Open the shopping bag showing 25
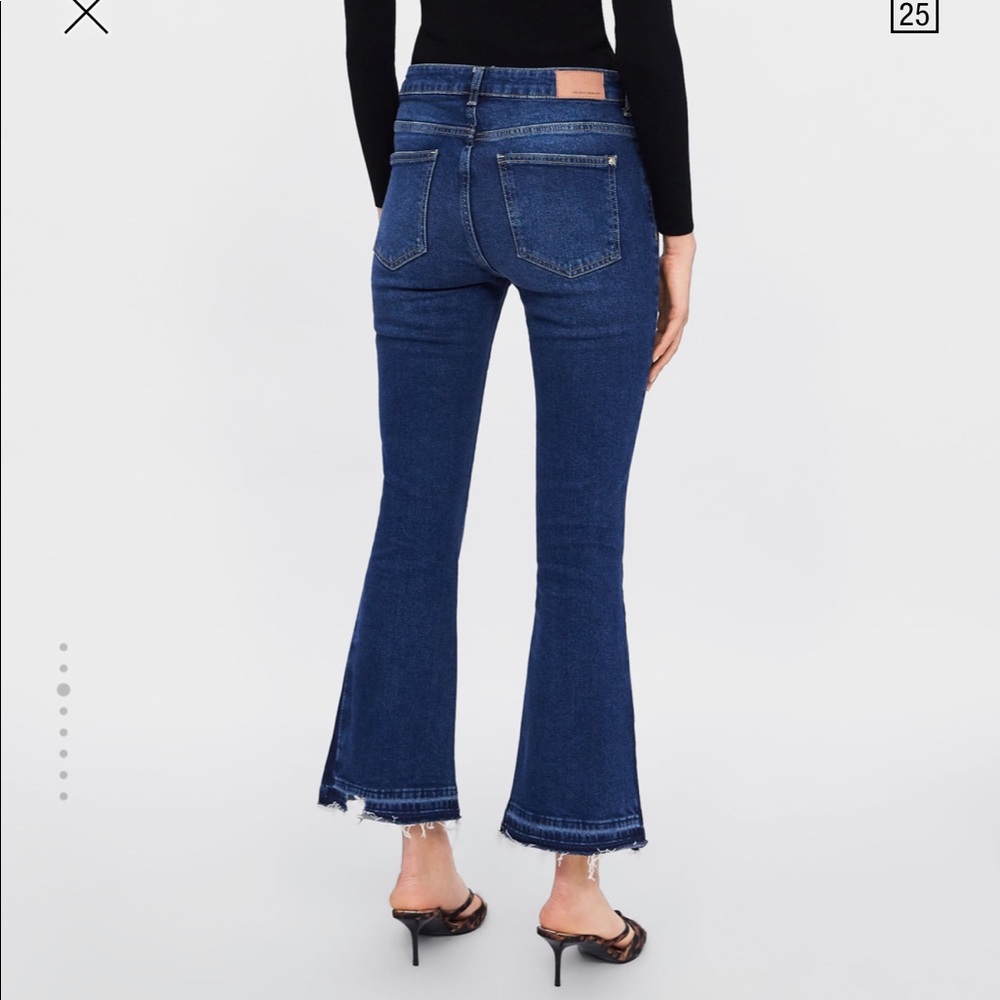 pyautogui.click(x=914, y=15)
